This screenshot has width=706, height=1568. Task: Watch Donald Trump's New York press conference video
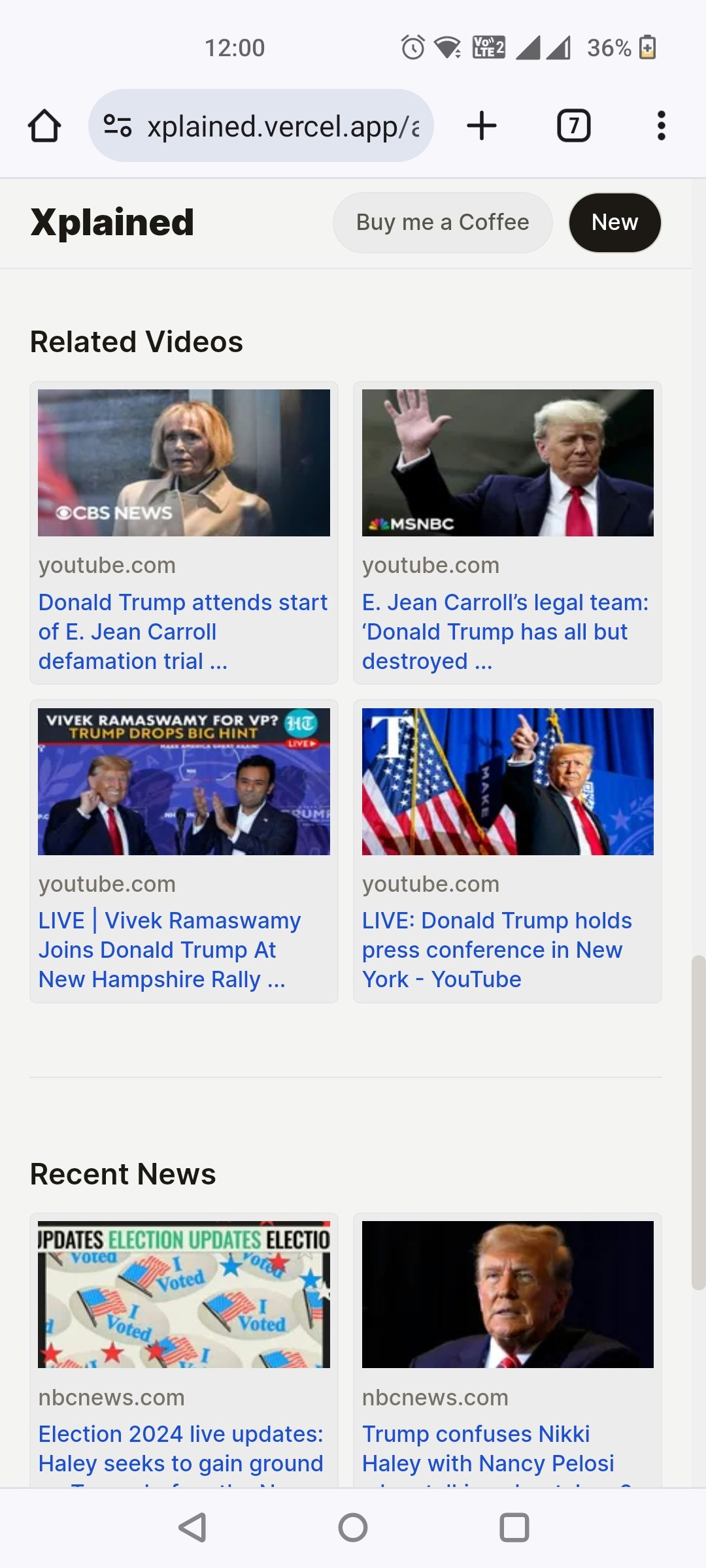[497, 949]
